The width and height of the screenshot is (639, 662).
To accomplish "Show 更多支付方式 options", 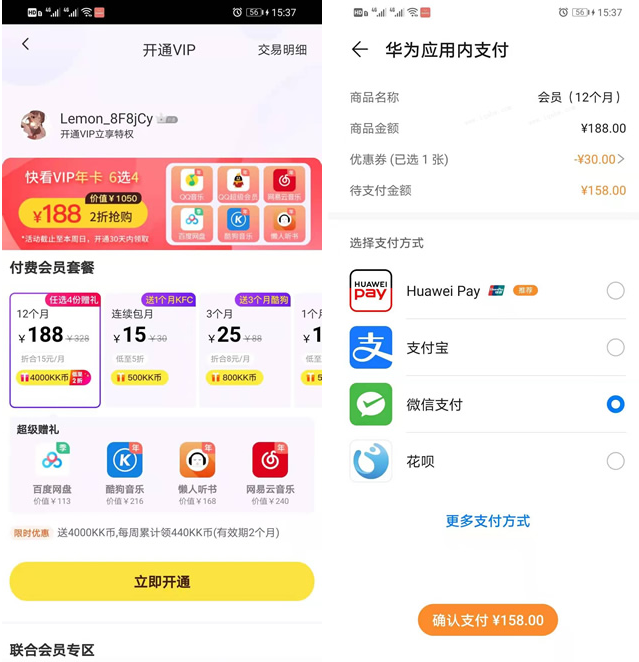I will [488, 520].
